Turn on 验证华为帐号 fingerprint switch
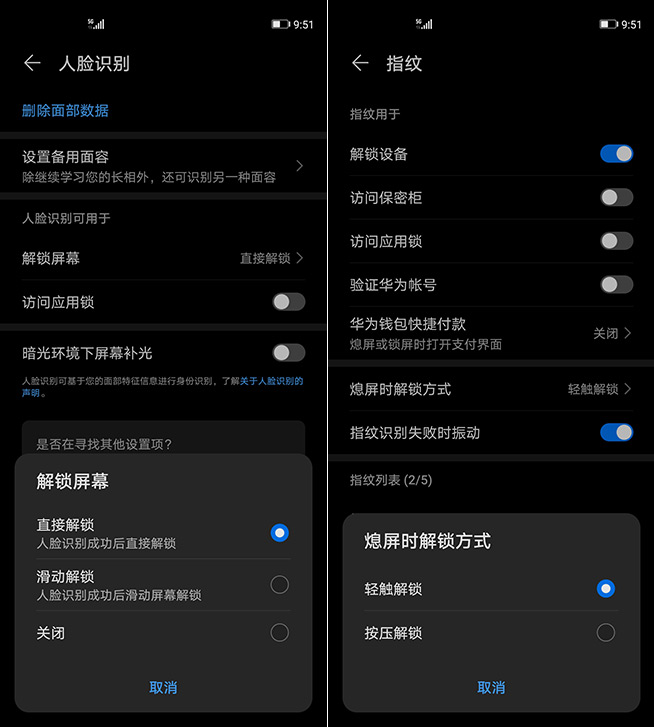 pos(616,284)
